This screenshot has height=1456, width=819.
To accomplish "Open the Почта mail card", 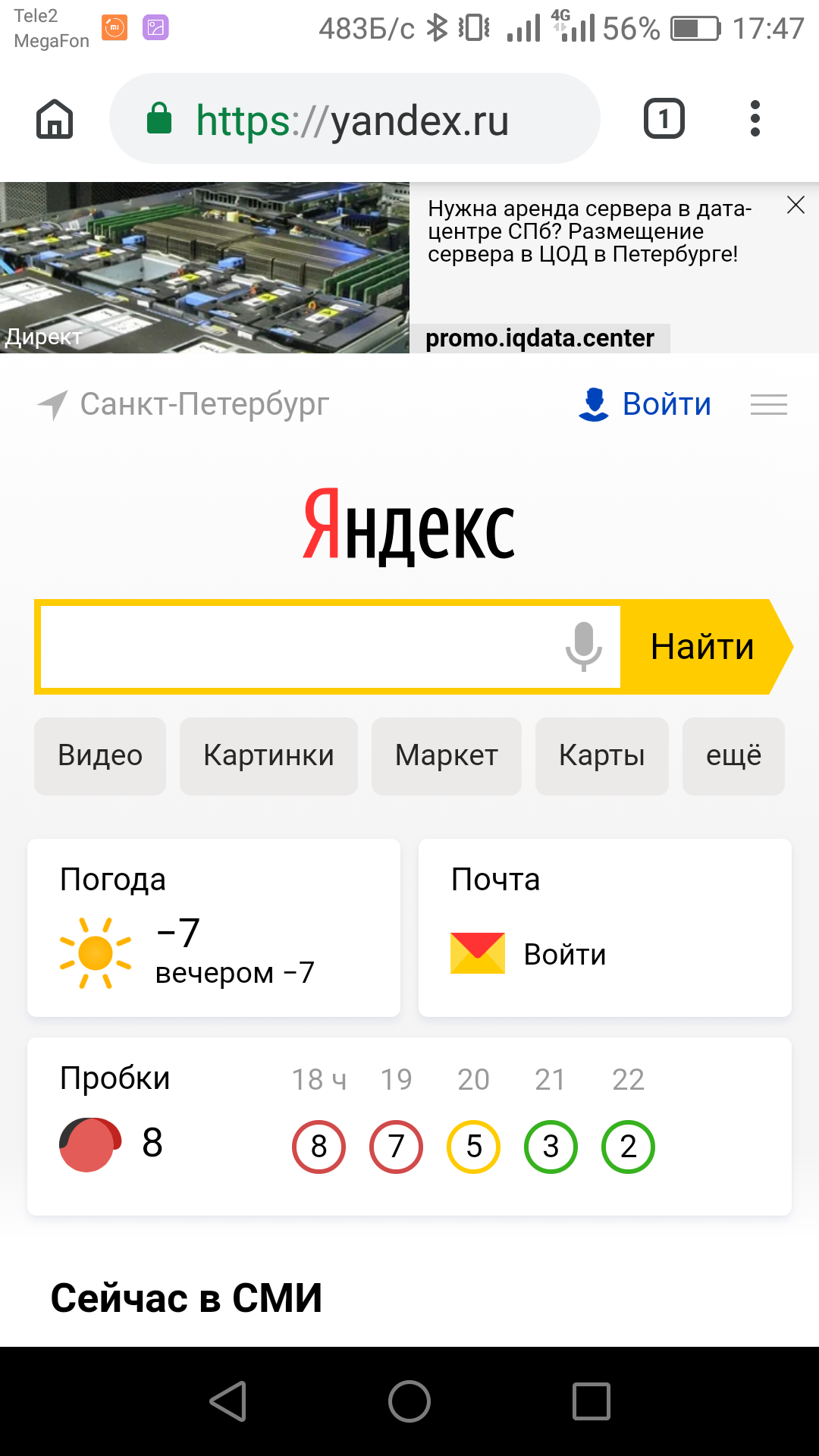I will [605, 927].
